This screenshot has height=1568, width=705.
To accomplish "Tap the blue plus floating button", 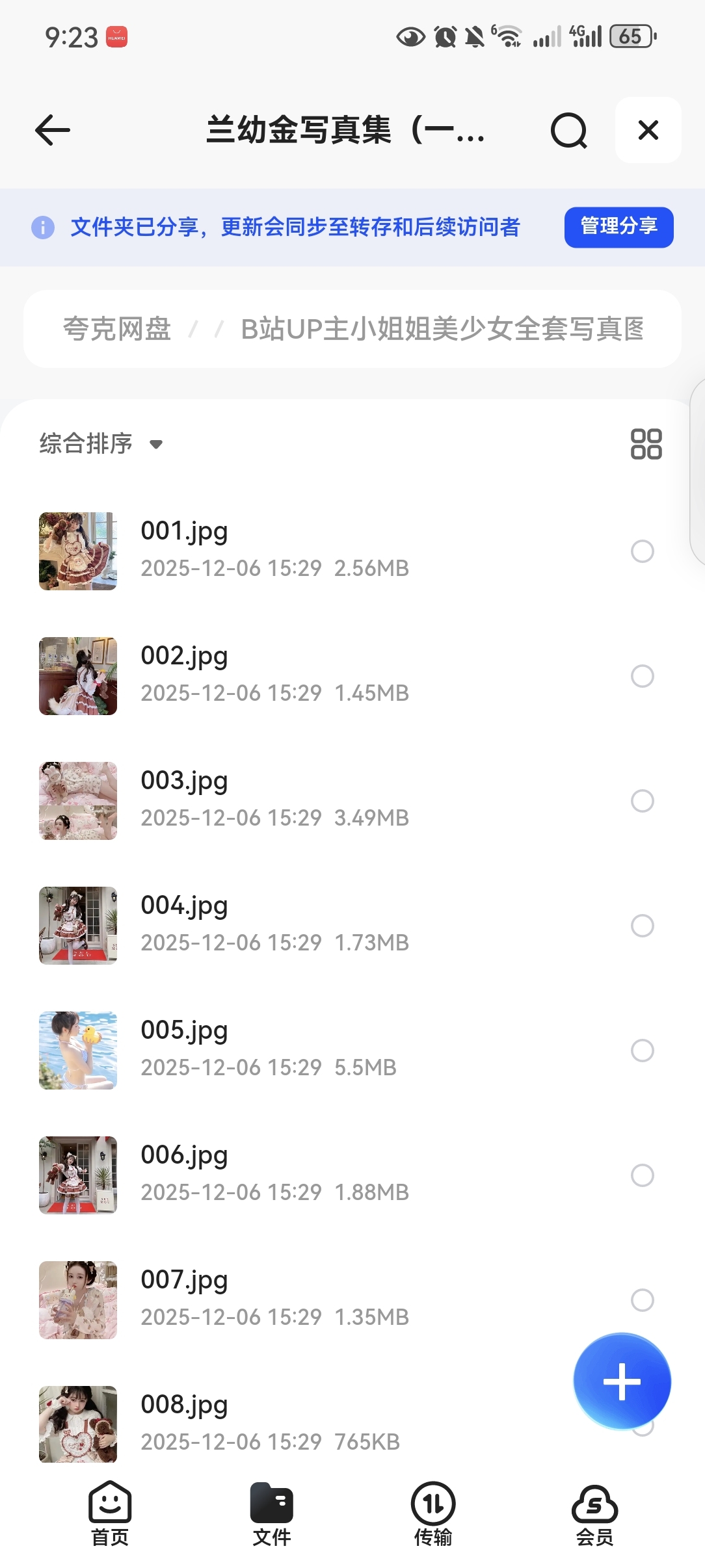I will tap(622, 1381).
